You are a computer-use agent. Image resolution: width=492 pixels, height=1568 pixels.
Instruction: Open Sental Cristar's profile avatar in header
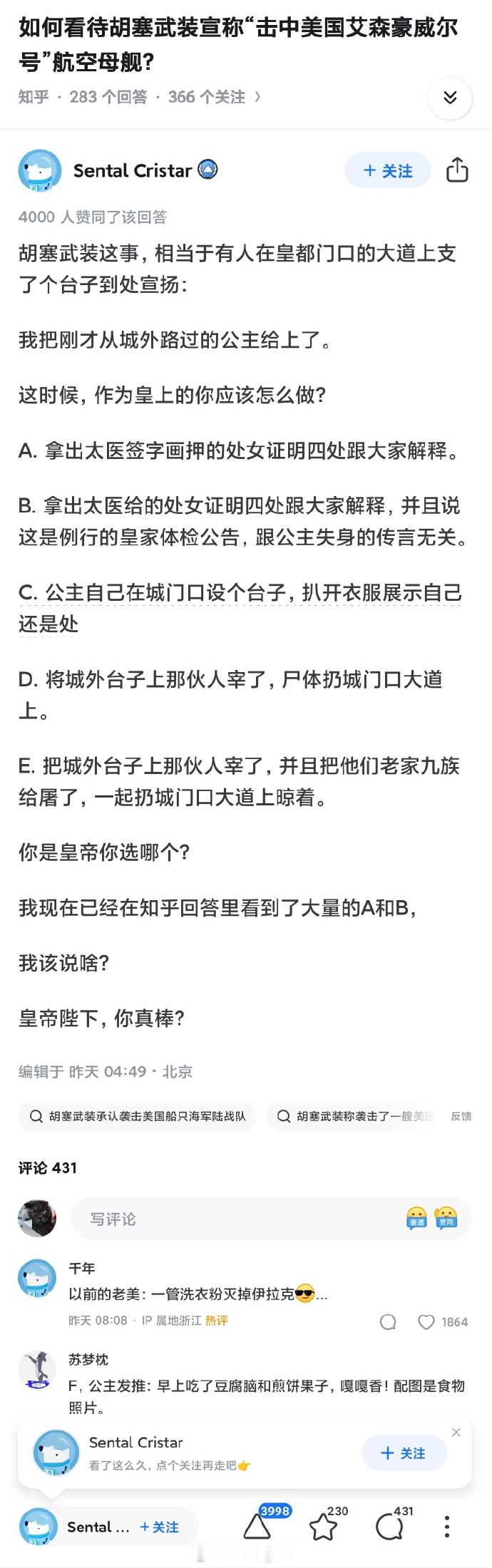click(x=39, y=170)
